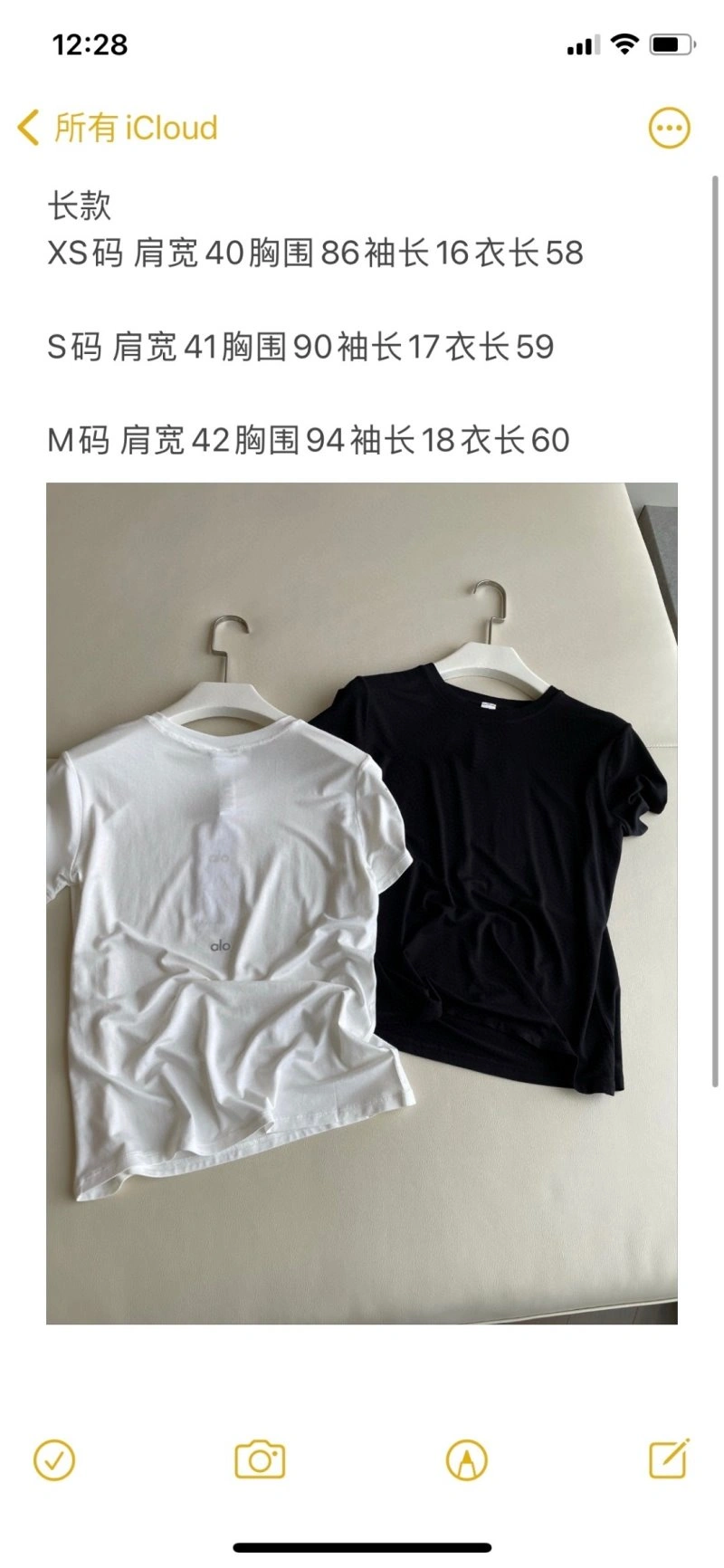This screenshot has height=1568, width=724.
Task: Open the camera attachment options
Action: pos(260,1460)
